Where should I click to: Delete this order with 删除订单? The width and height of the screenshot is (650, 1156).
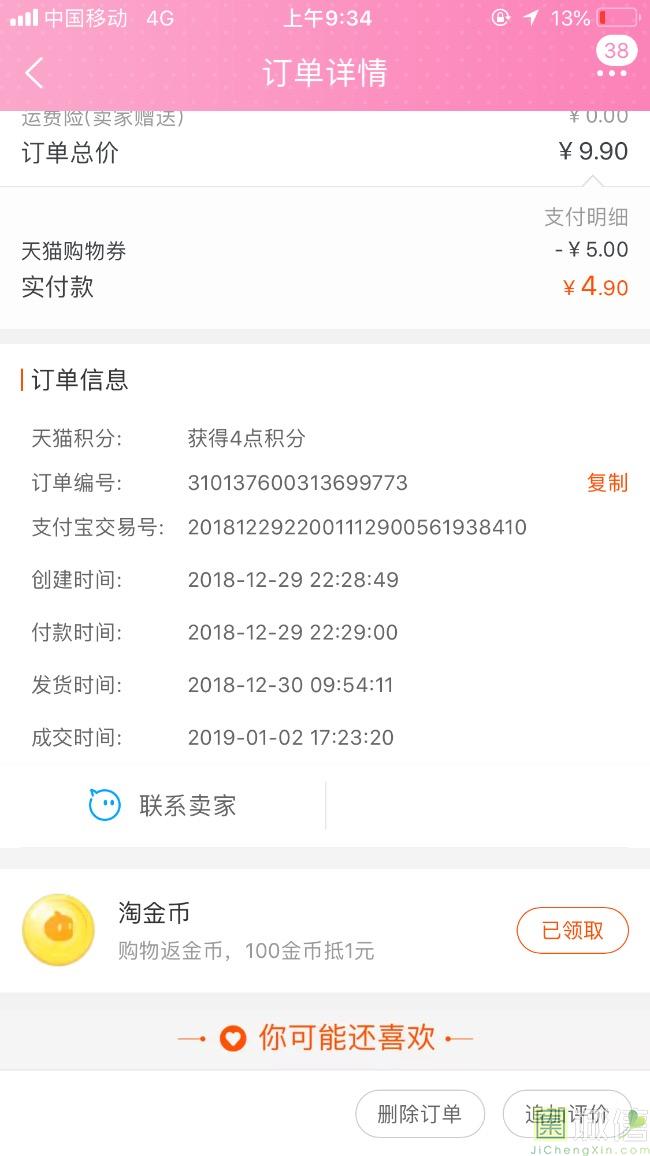coord(420,1114)
